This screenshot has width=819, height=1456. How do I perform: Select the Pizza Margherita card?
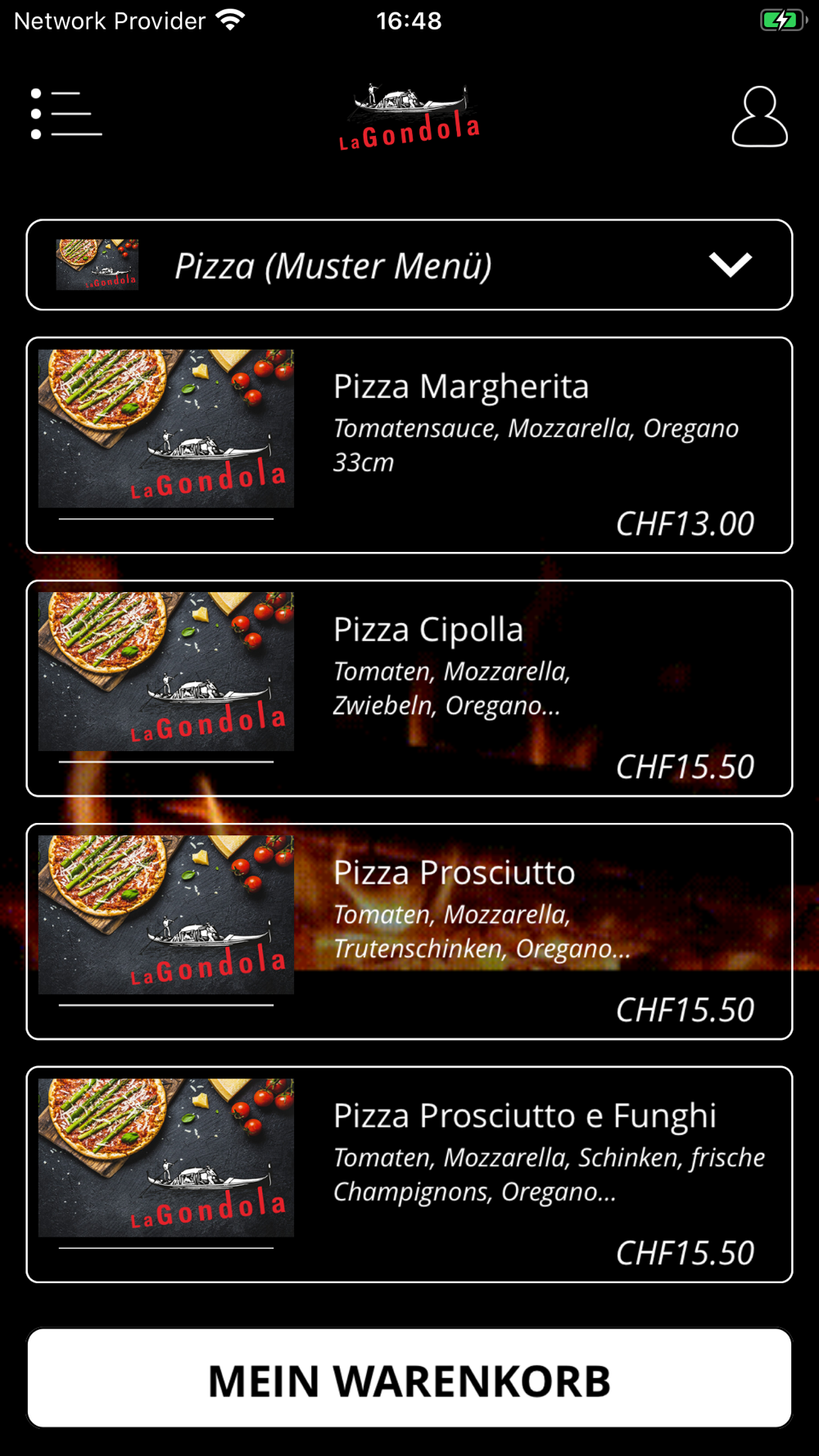(409, 445)
